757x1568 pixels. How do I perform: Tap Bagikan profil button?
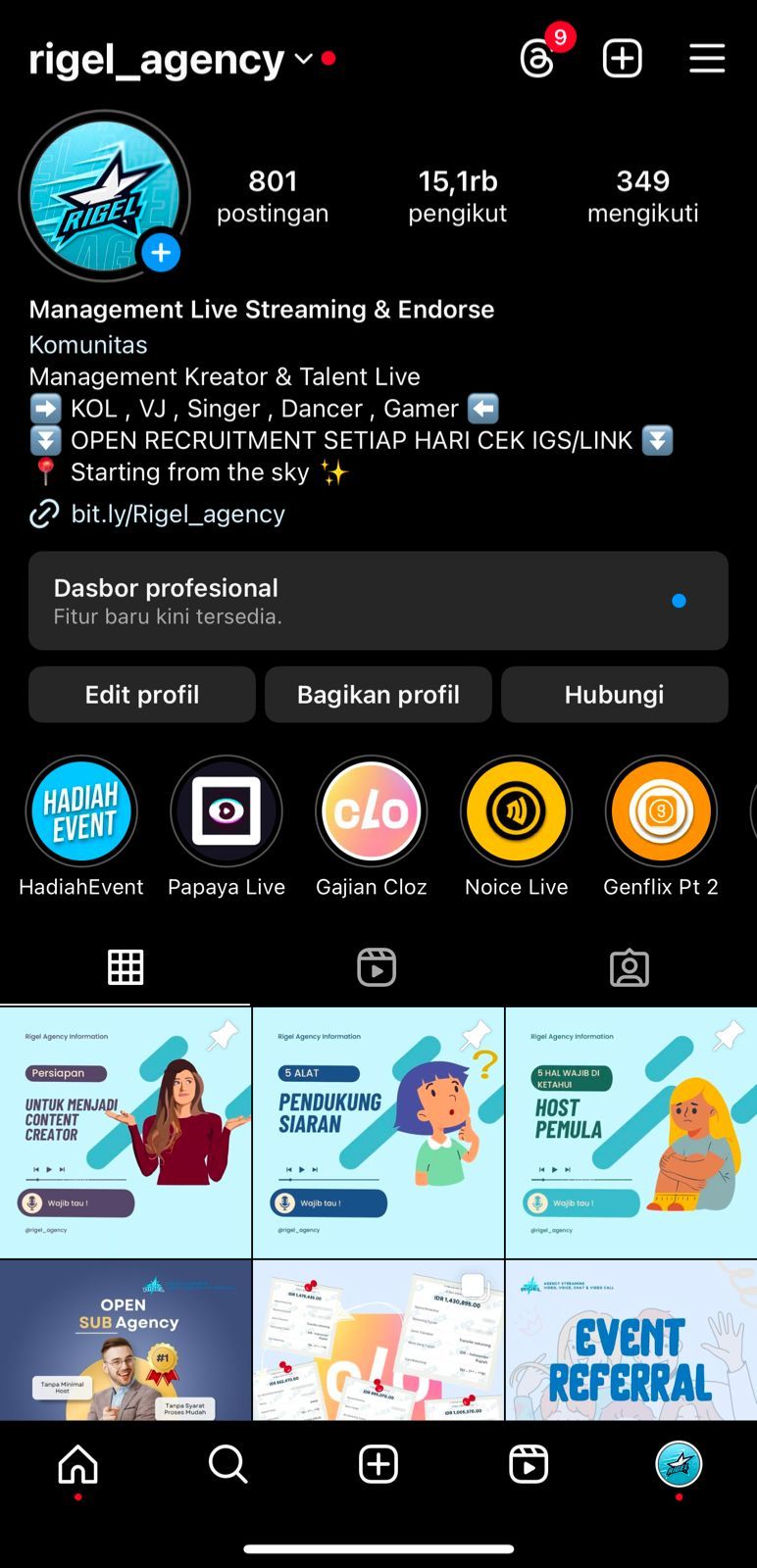coord(378,695)
